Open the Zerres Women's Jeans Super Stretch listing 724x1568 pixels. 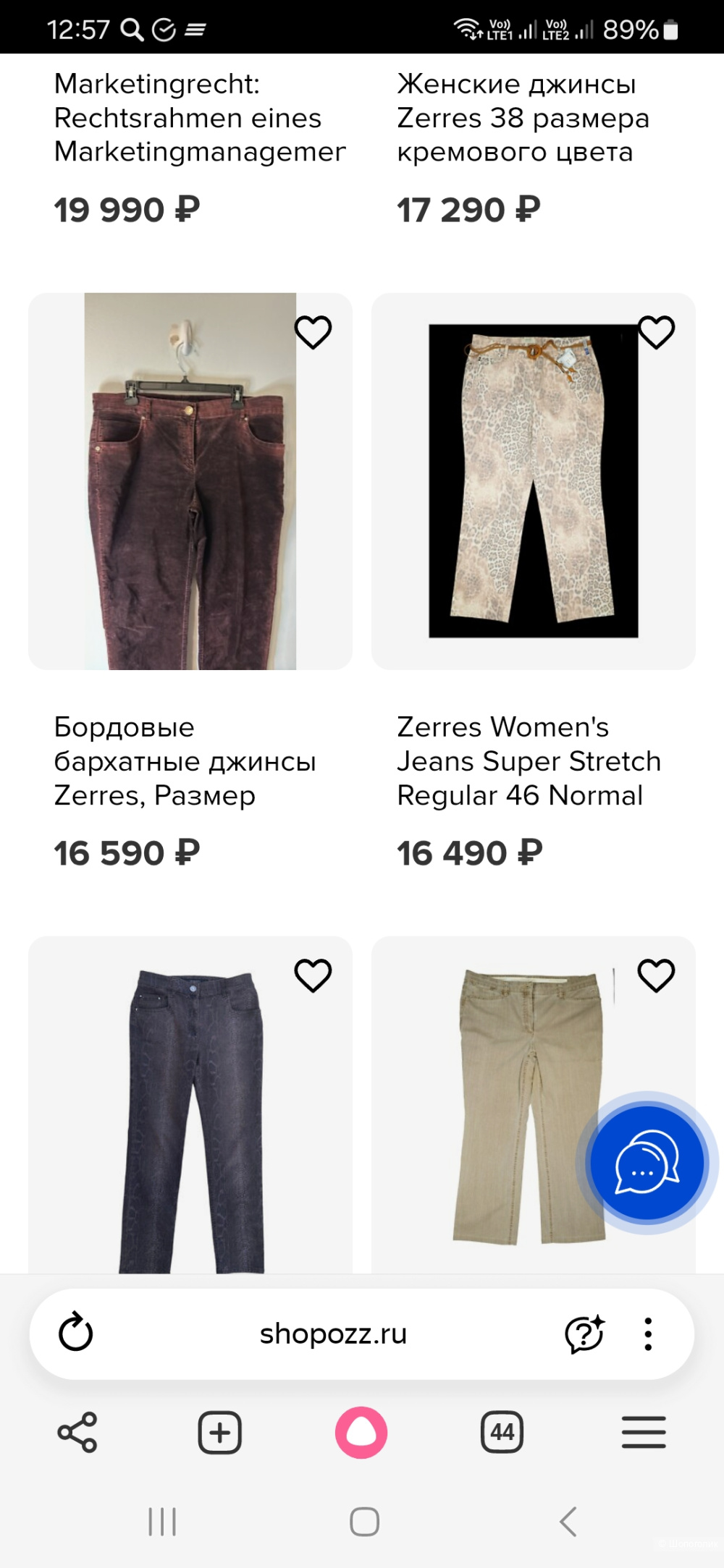tap(529, 760)
